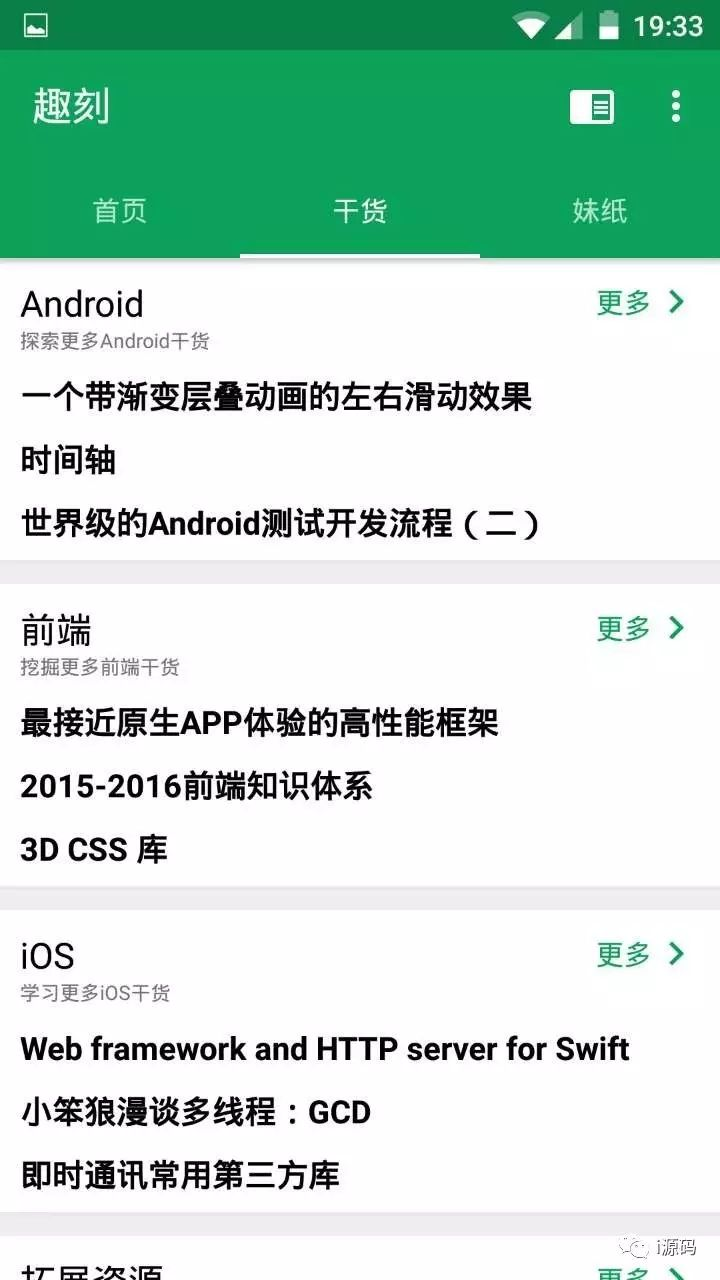Switch to the 妹纸 tab
Image resolution: width=720 pixels, height=1280 pixels.
[600, 211]
